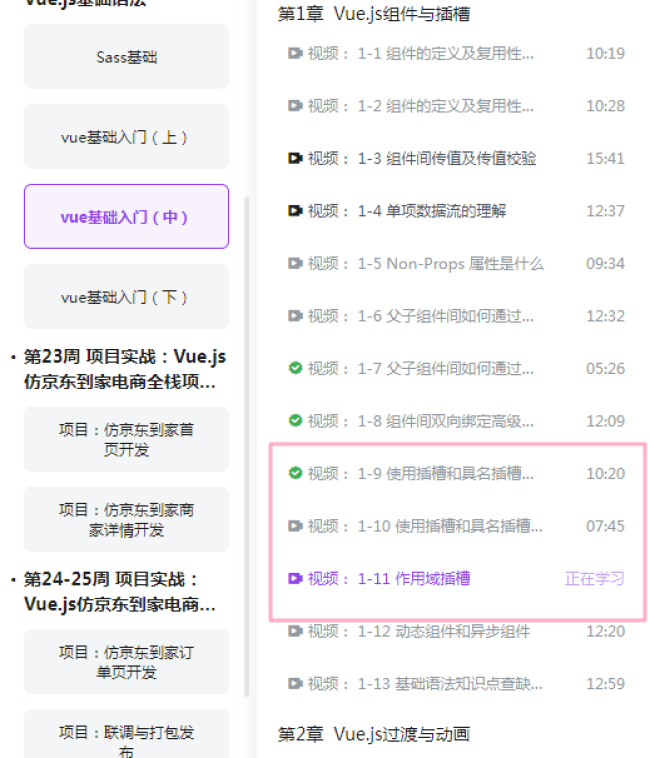Play video 1-1 组件的定义及复用性
Viewport: 650px width, 758px height.
click(x=420, y=53)
